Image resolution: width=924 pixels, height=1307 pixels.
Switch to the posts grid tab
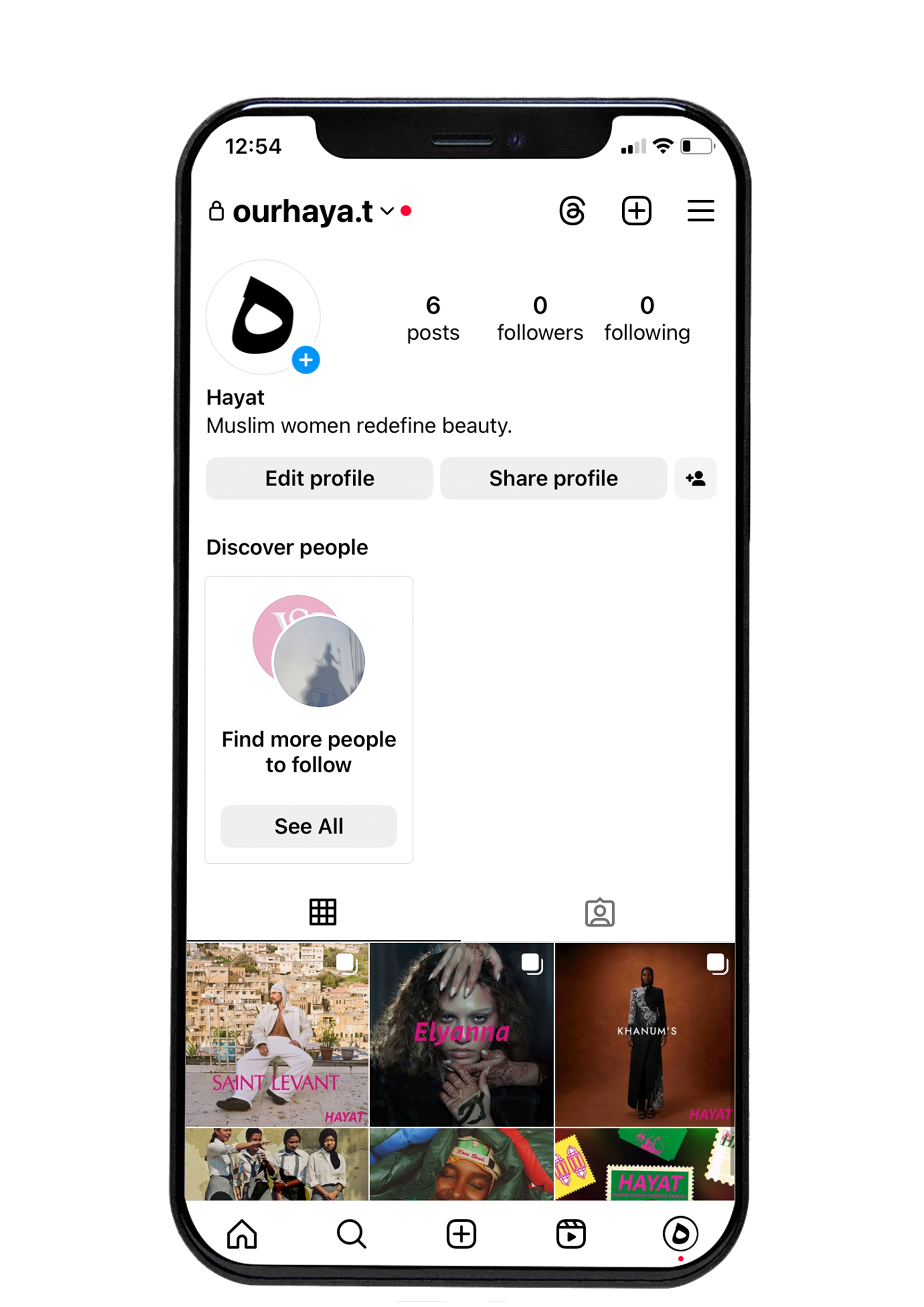pyautogui.click(x=323, y=912)
